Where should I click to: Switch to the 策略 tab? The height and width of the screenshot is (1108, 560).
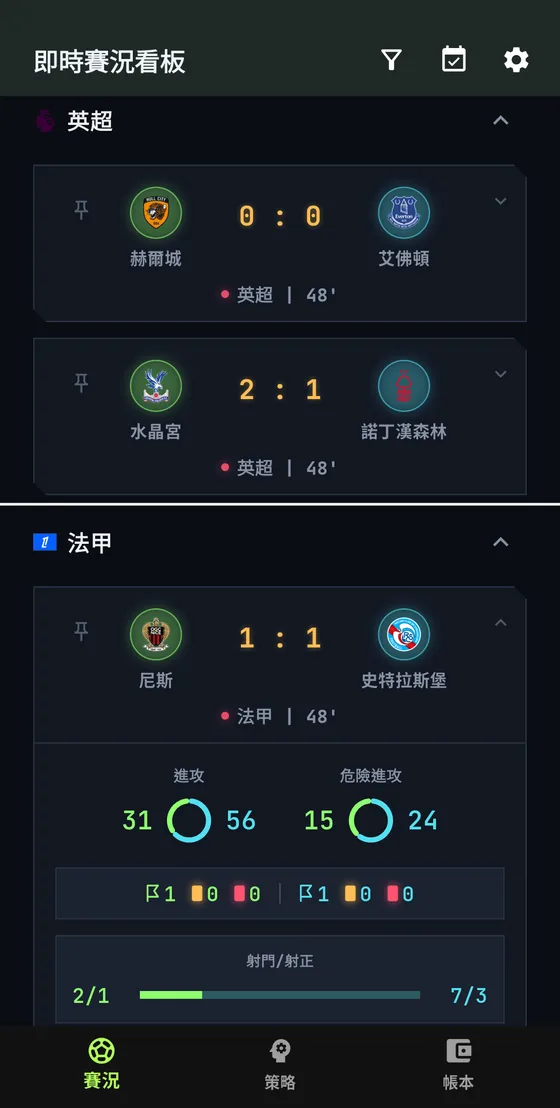tap(280, 1065)
